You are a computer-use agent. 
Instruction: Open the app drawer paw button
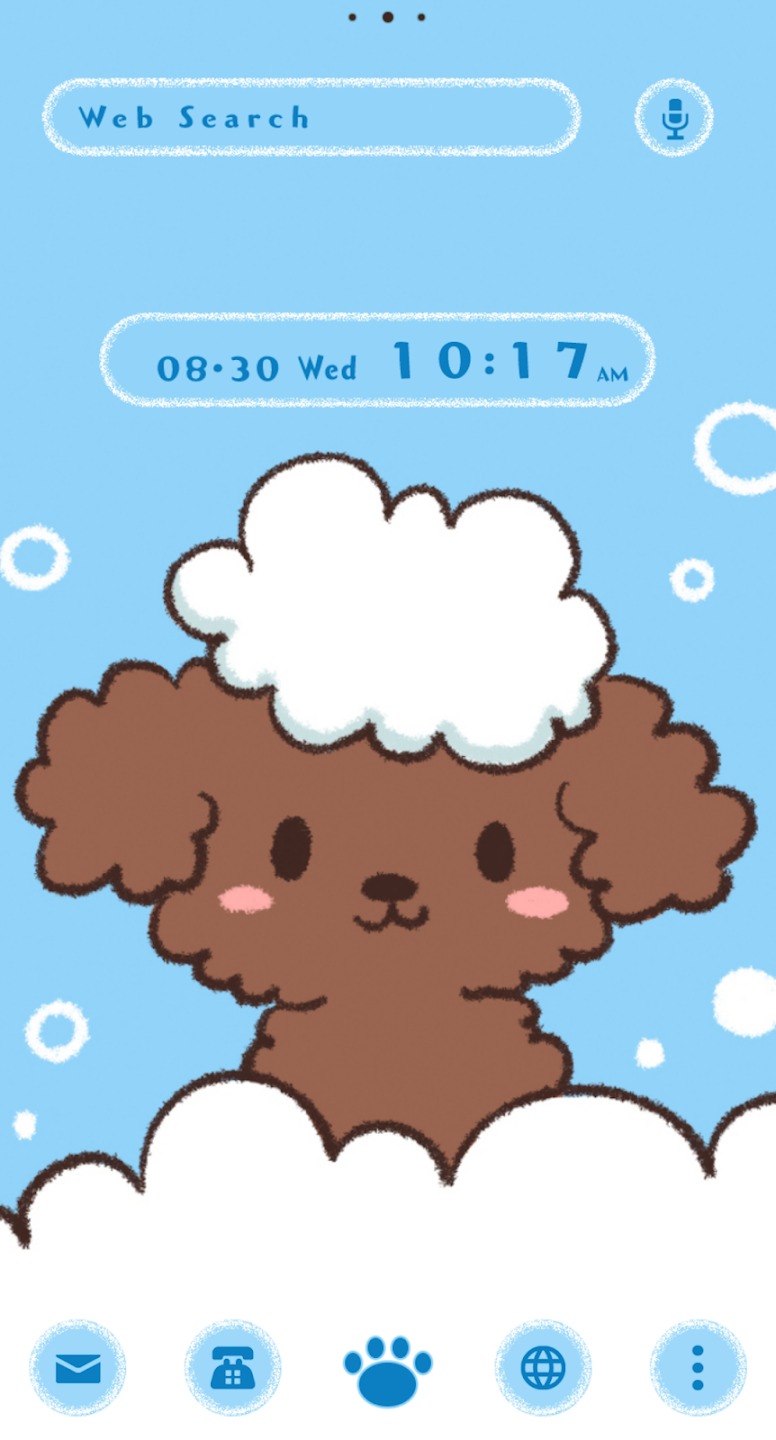coord(388,1369)
